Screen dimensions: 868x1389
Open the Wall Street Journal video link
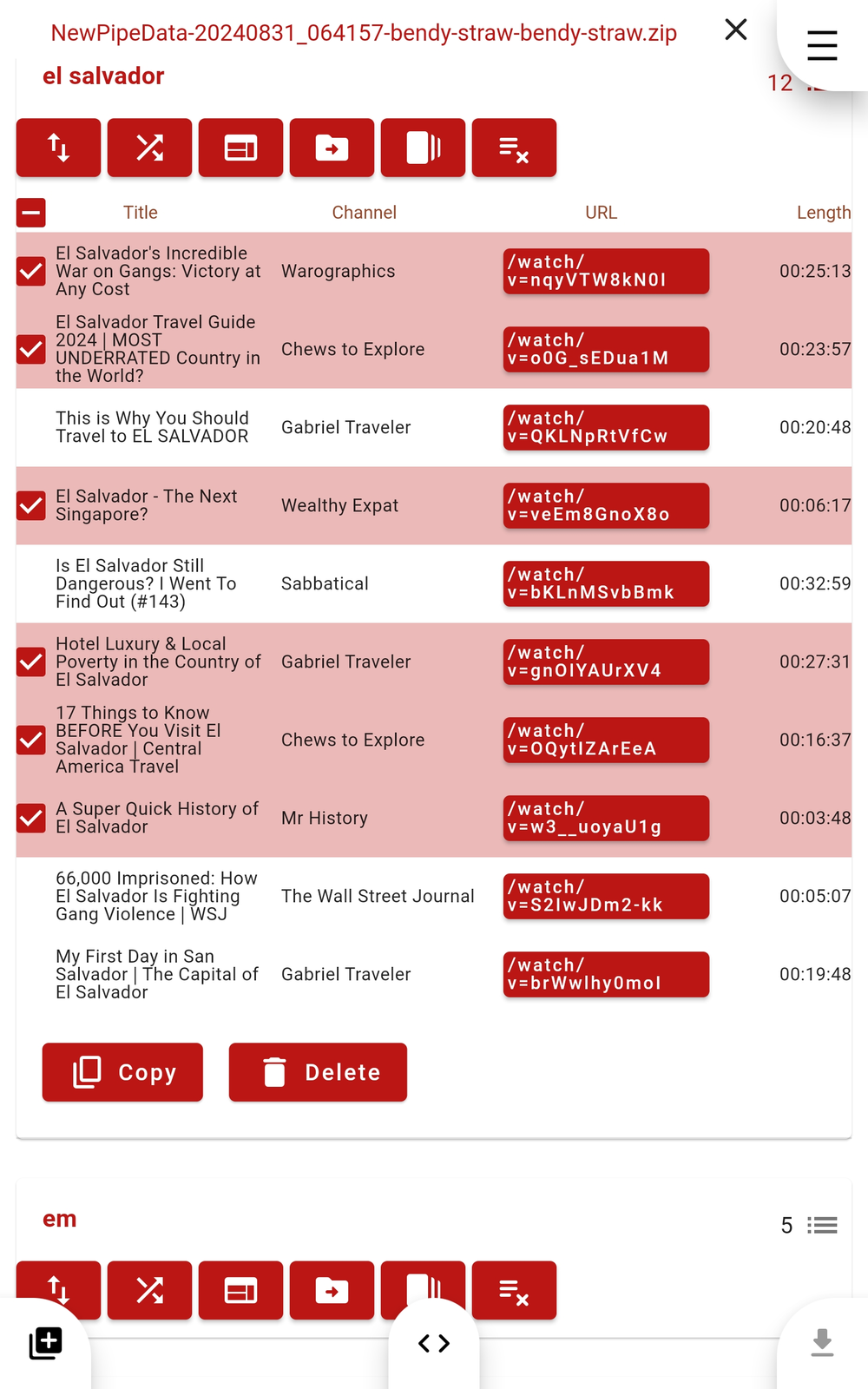606,896
